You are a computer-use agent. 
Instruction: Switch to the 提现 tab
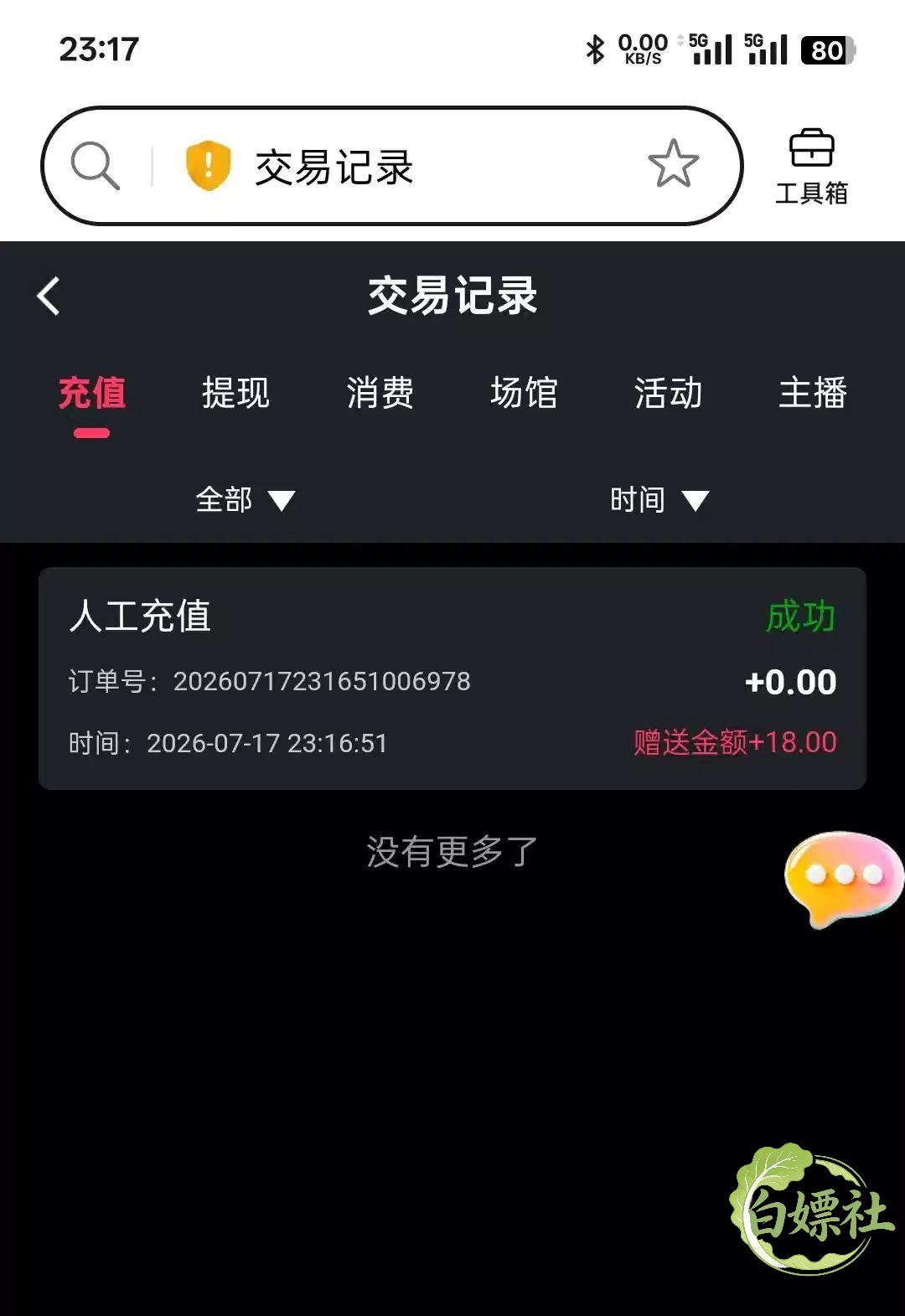235,393
